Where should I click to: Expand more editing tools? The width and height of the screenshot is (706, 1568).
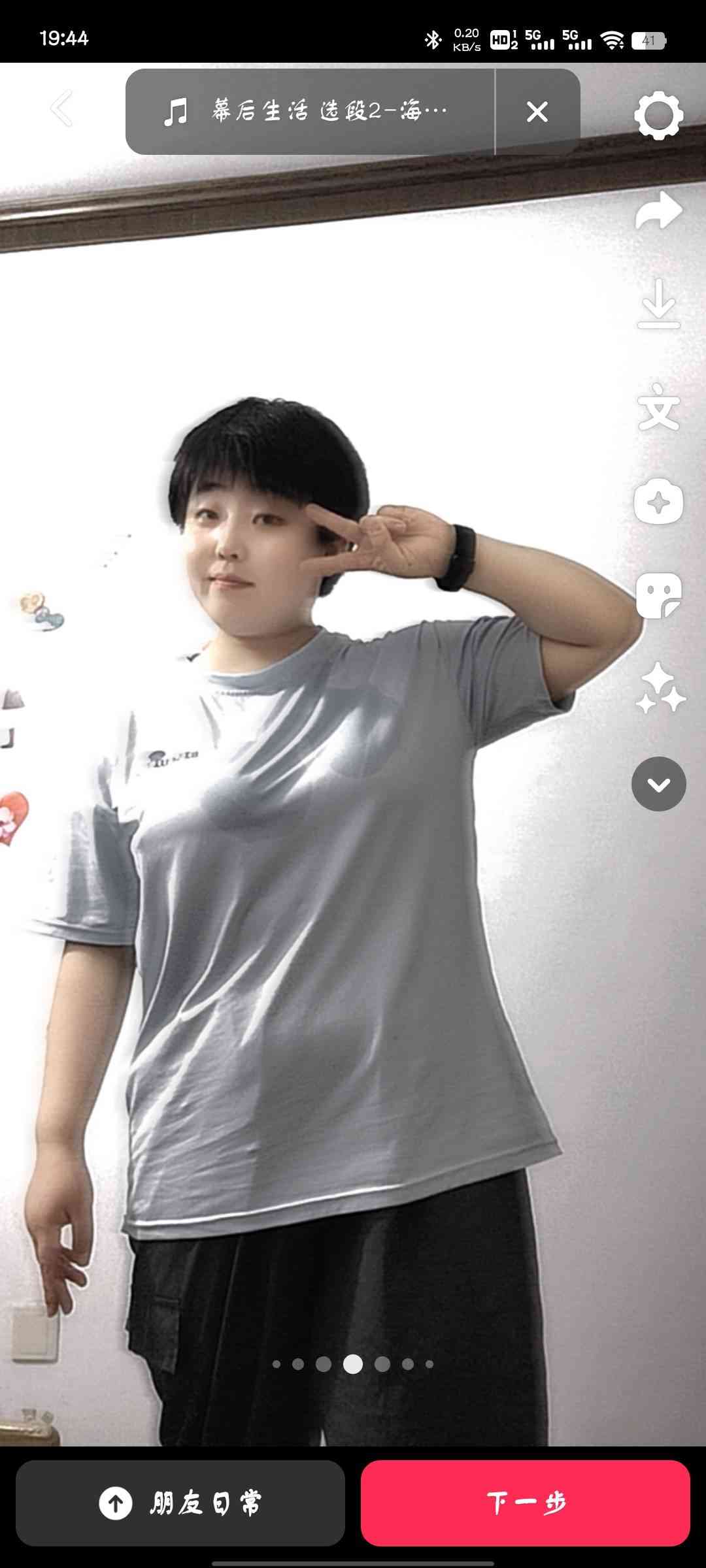point(658,784)
